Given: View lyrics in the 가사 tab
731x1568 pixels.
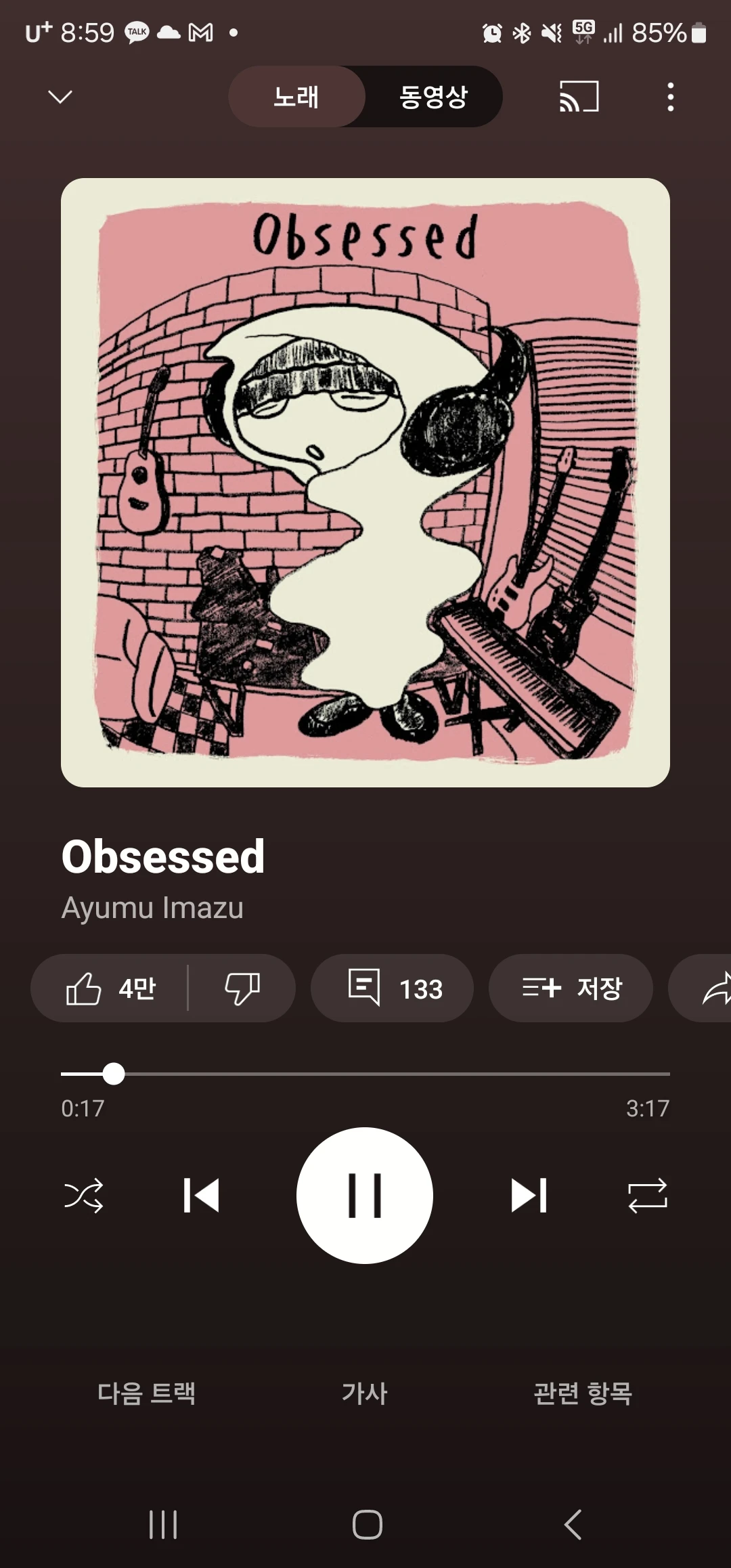Looking at the screenshot, I should [x=365, y=1393].
